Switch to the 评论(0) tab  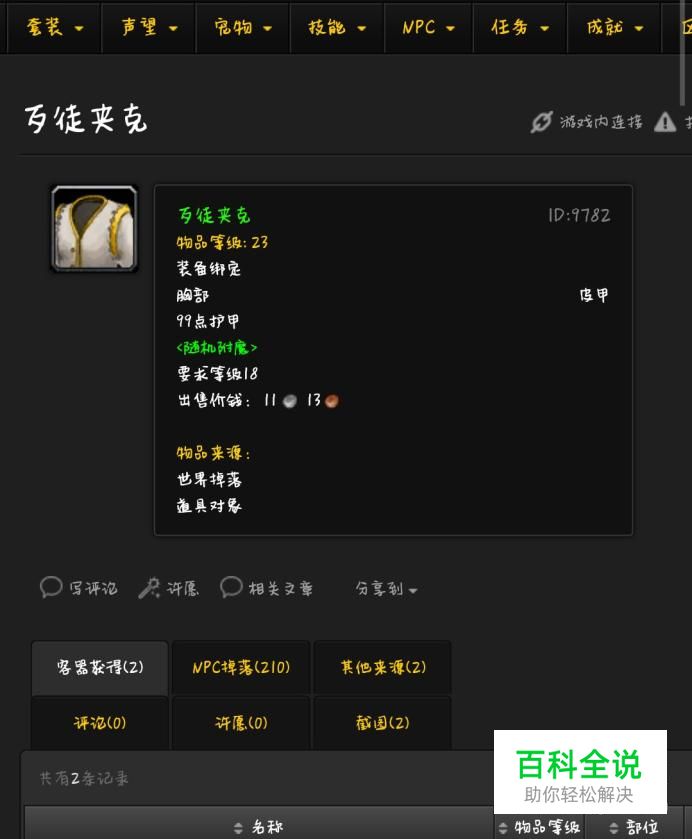click(100, 723)
